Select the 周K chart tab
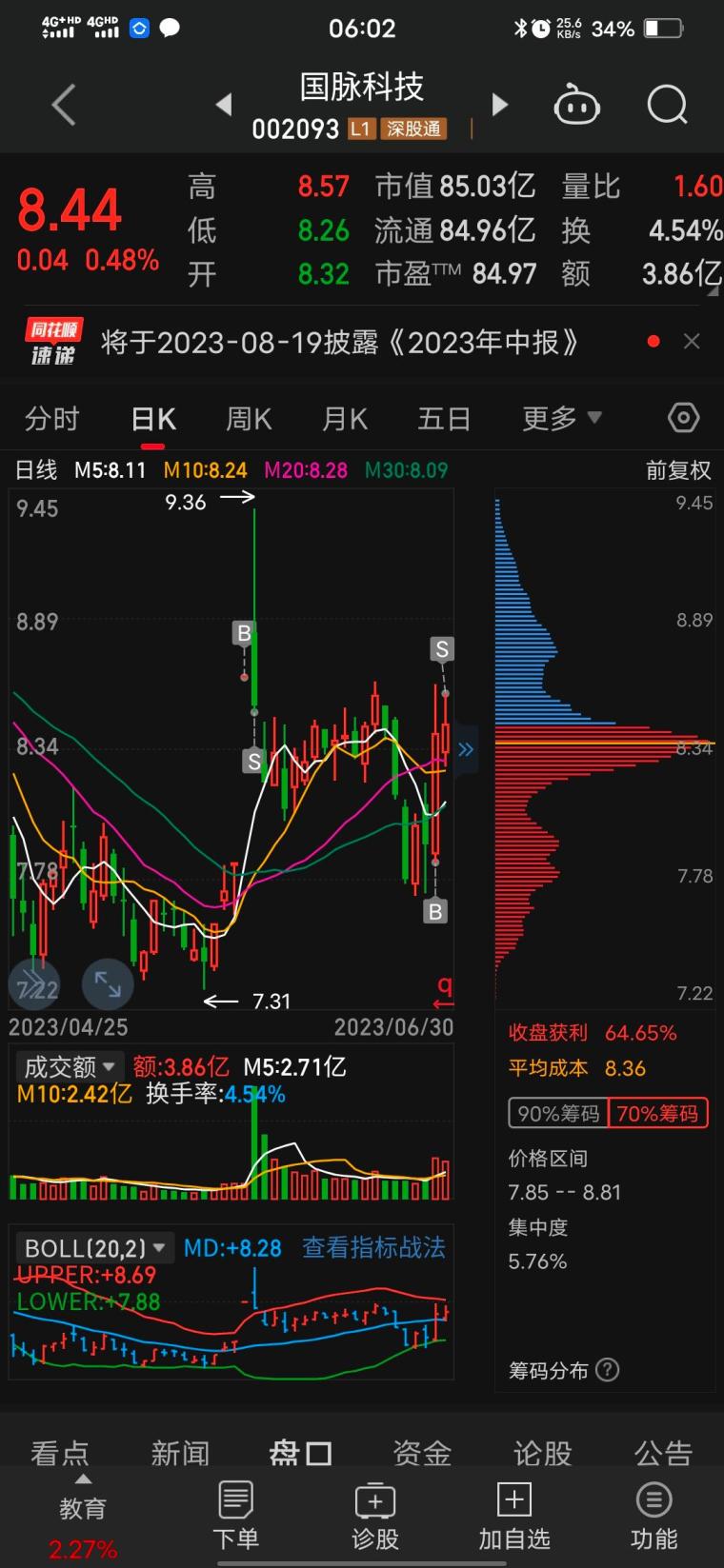The image size is (724, 1568). [x=249, y=419]
